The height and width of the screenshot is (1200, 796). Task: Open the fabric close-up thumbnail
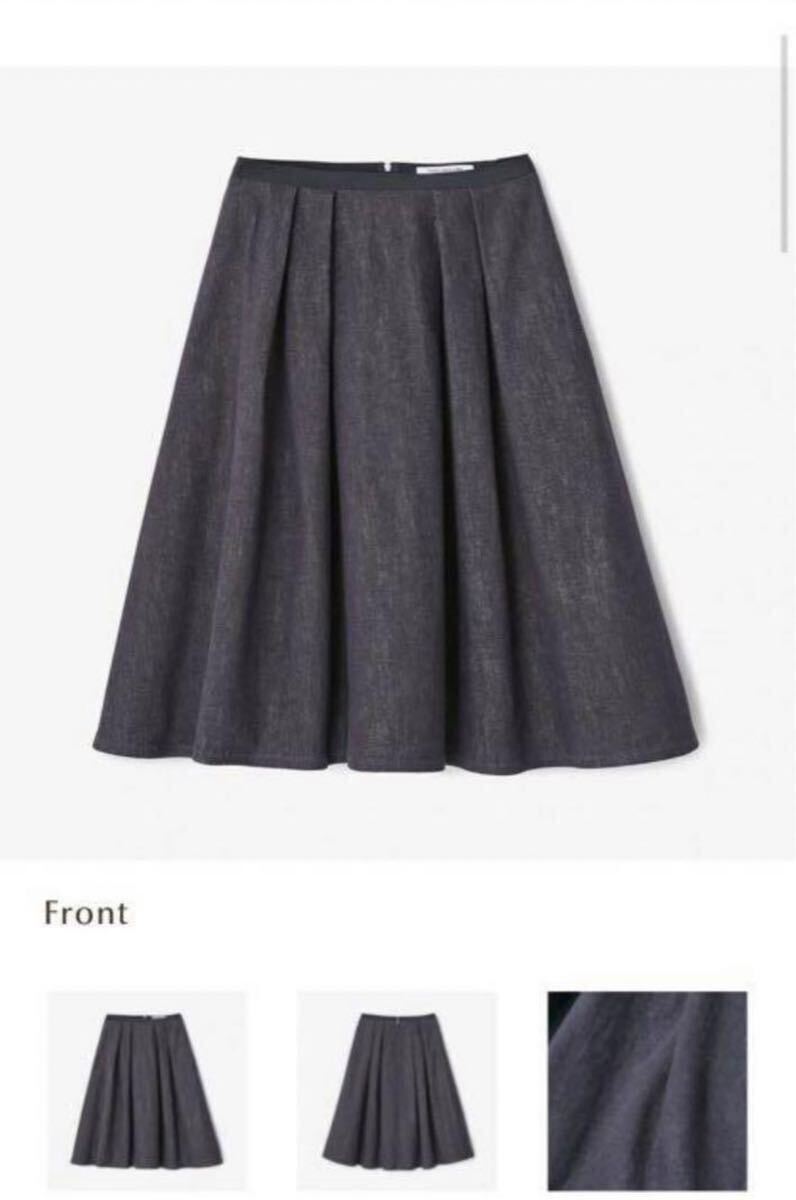coord(647,1090)
